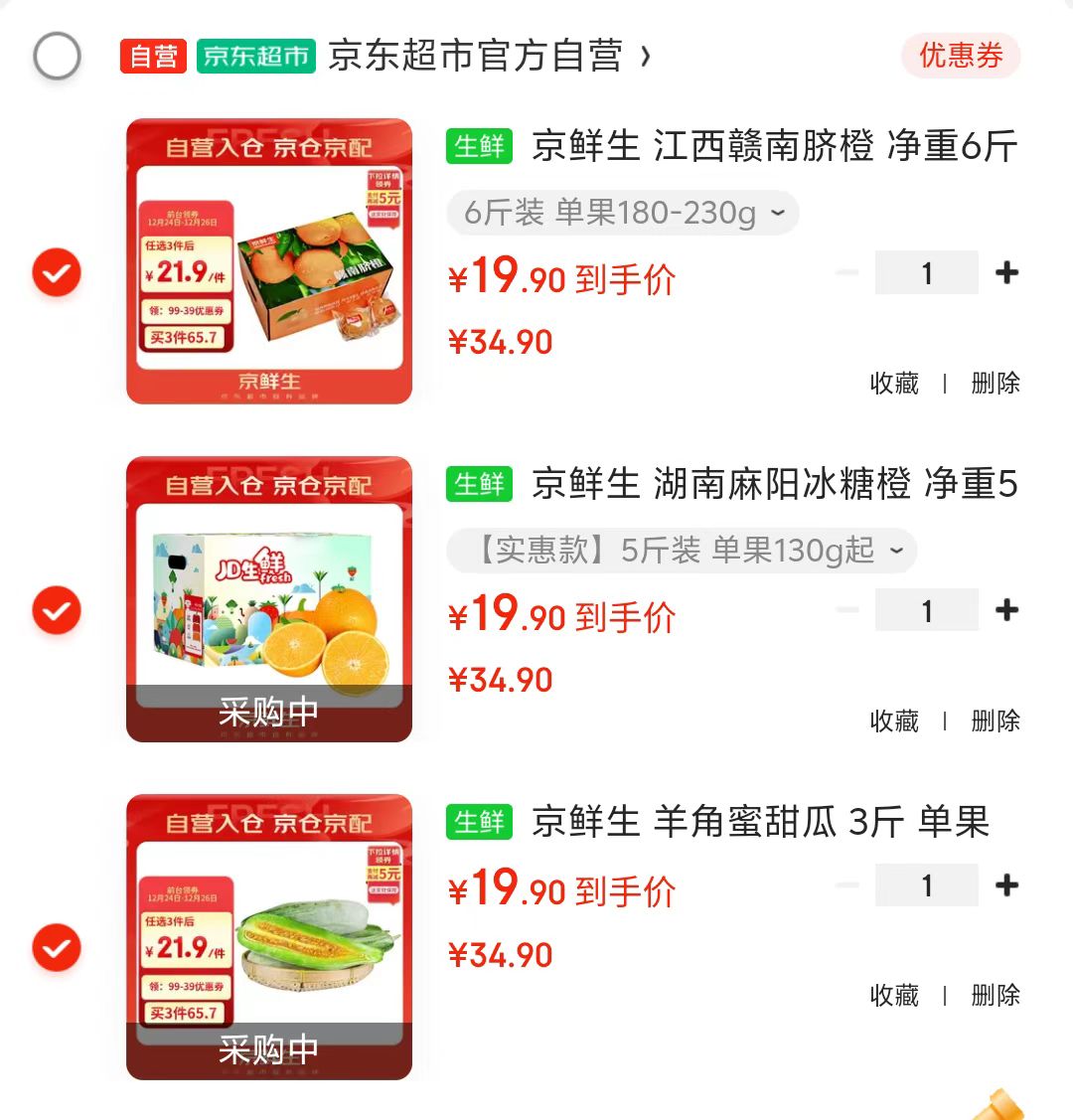收藏 the 江西赣南脐橙 item

[x=894, y=384]
